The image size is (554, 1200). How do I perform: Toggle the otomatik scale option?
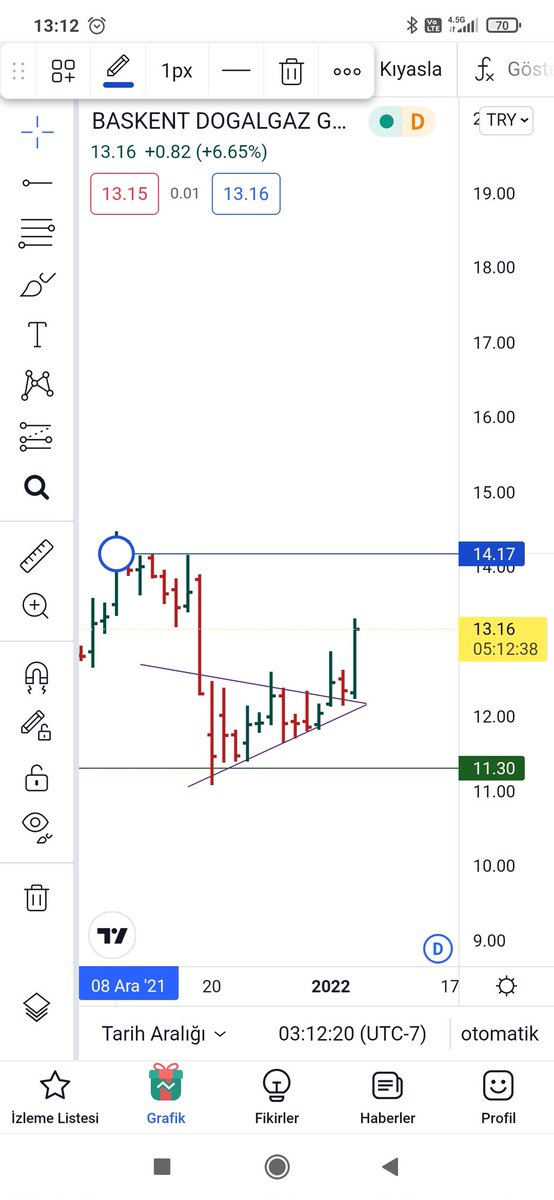[x=500, y=1033]
